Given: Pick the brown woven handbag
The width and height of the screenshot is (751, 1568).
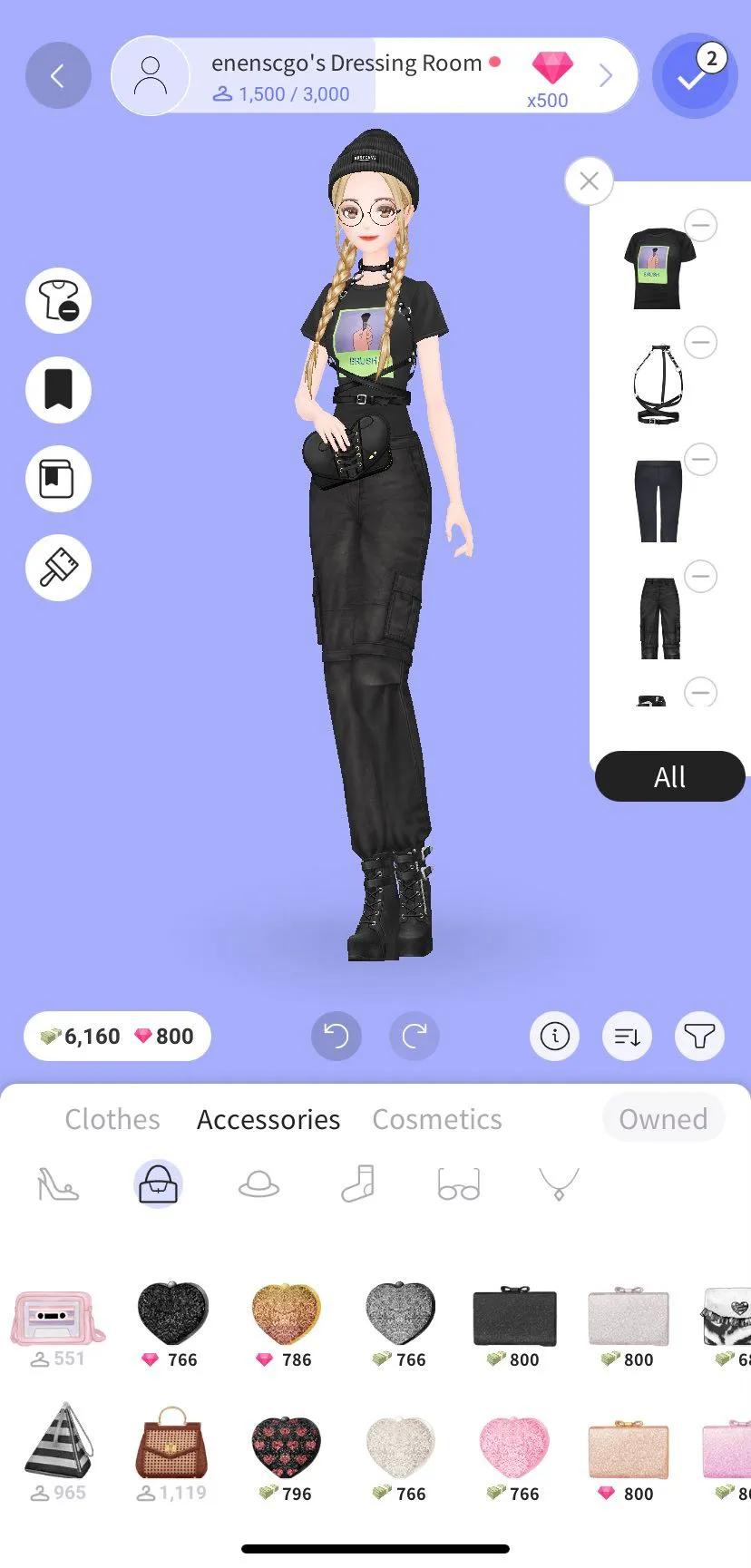Looking at the screenshot, I should click(171, 1444).
